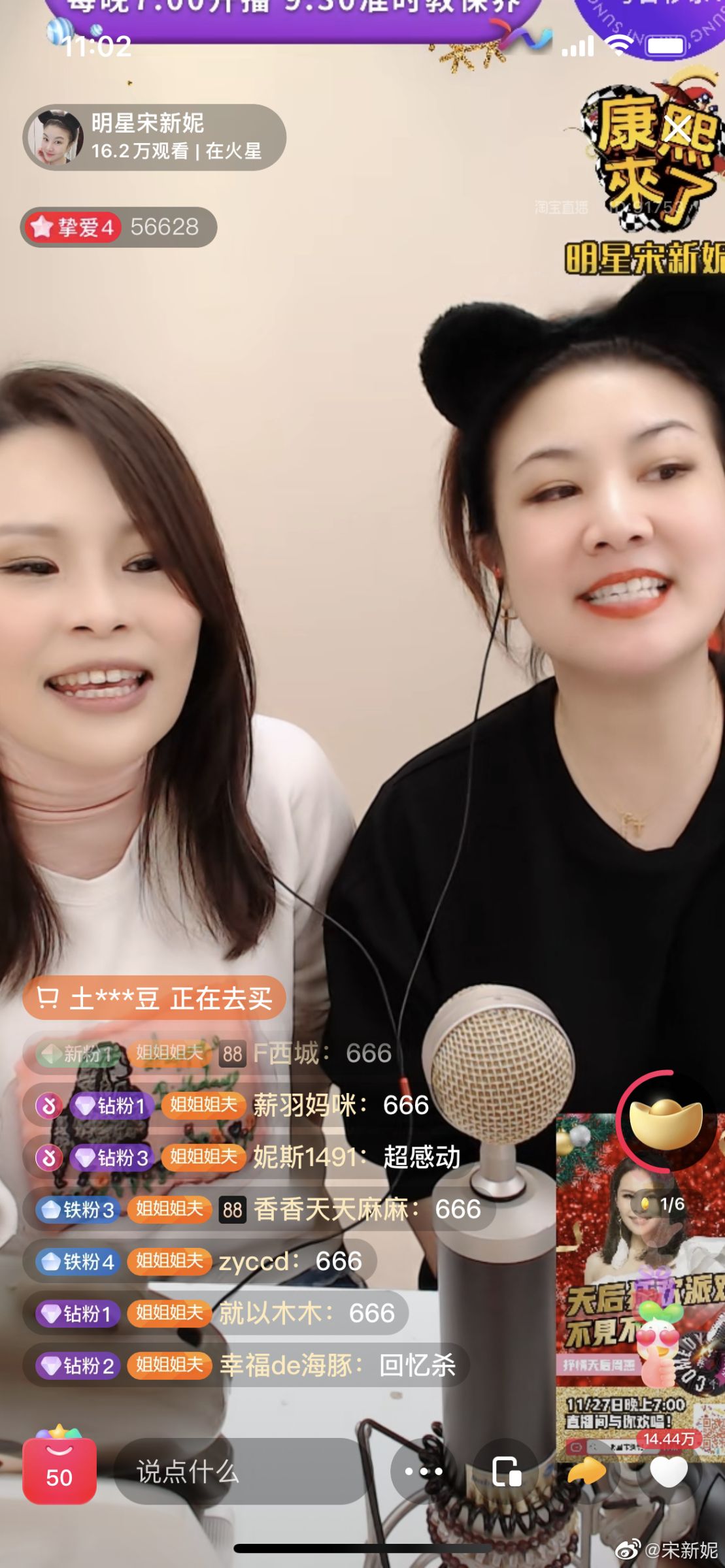The image size is (725, 1568).
Task: Close the live stream with the X
Action: (x=678, y=129)
